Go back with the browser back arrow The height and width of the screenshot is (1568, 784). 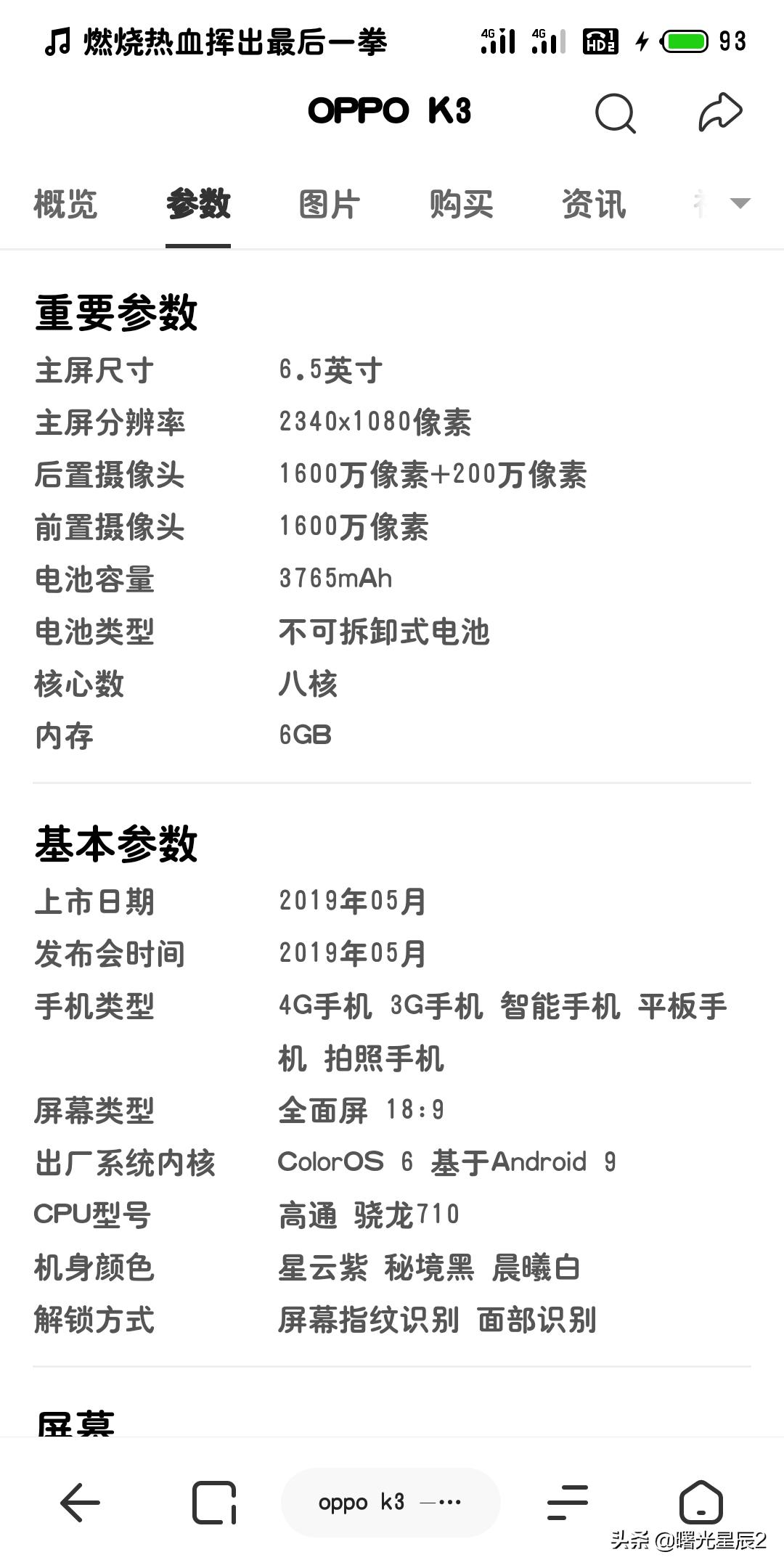point(80,1502)
